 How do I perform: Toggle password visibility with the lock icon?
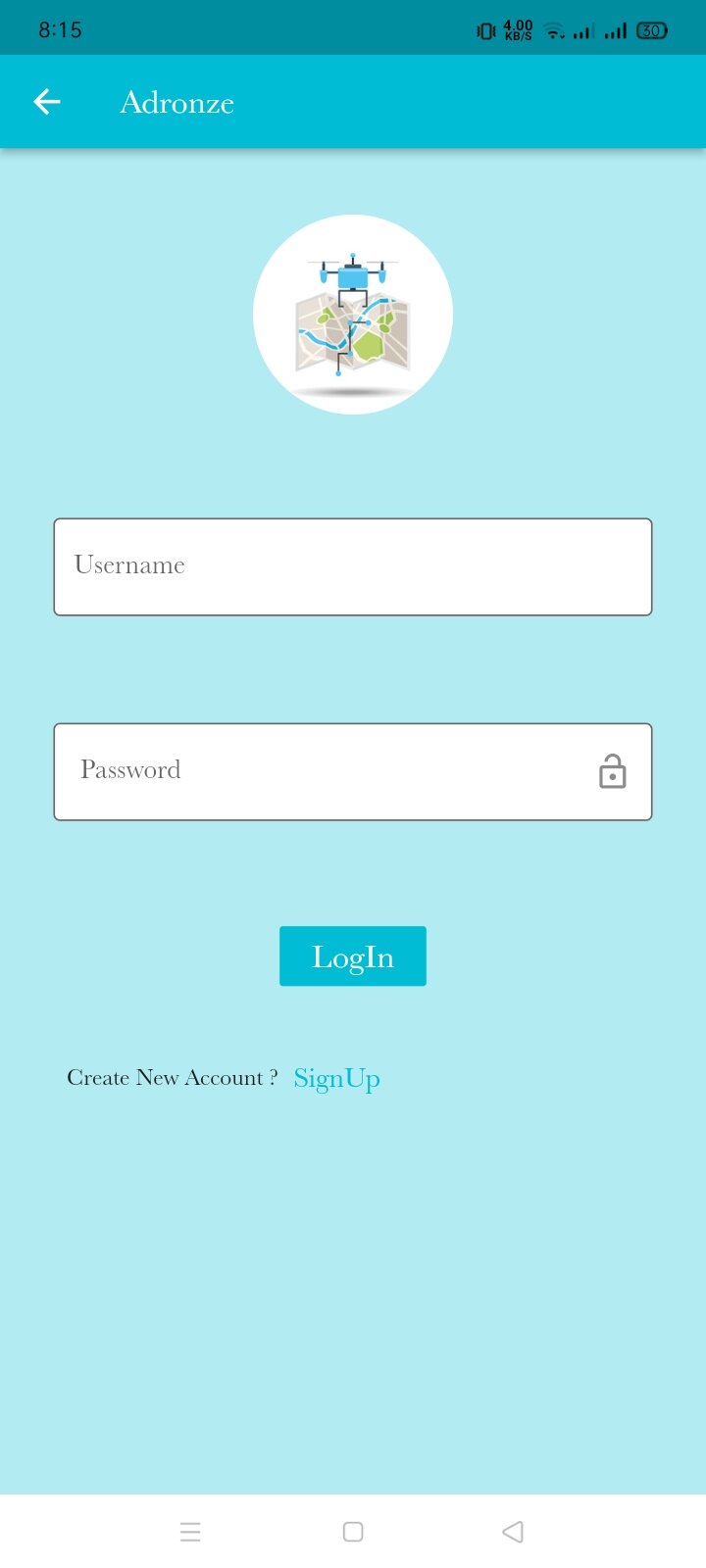pos(613,771)
